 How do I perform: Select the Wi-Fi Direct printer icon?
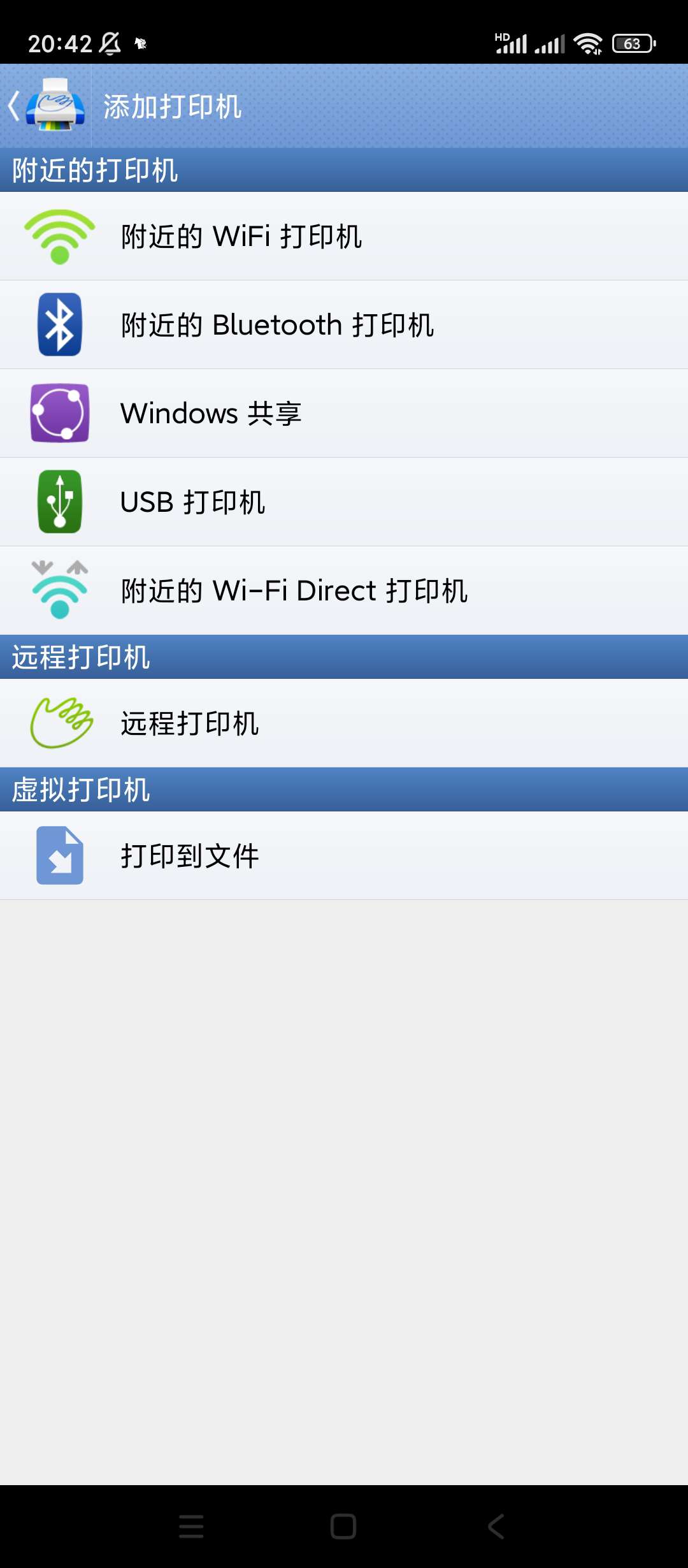point(59,590)
